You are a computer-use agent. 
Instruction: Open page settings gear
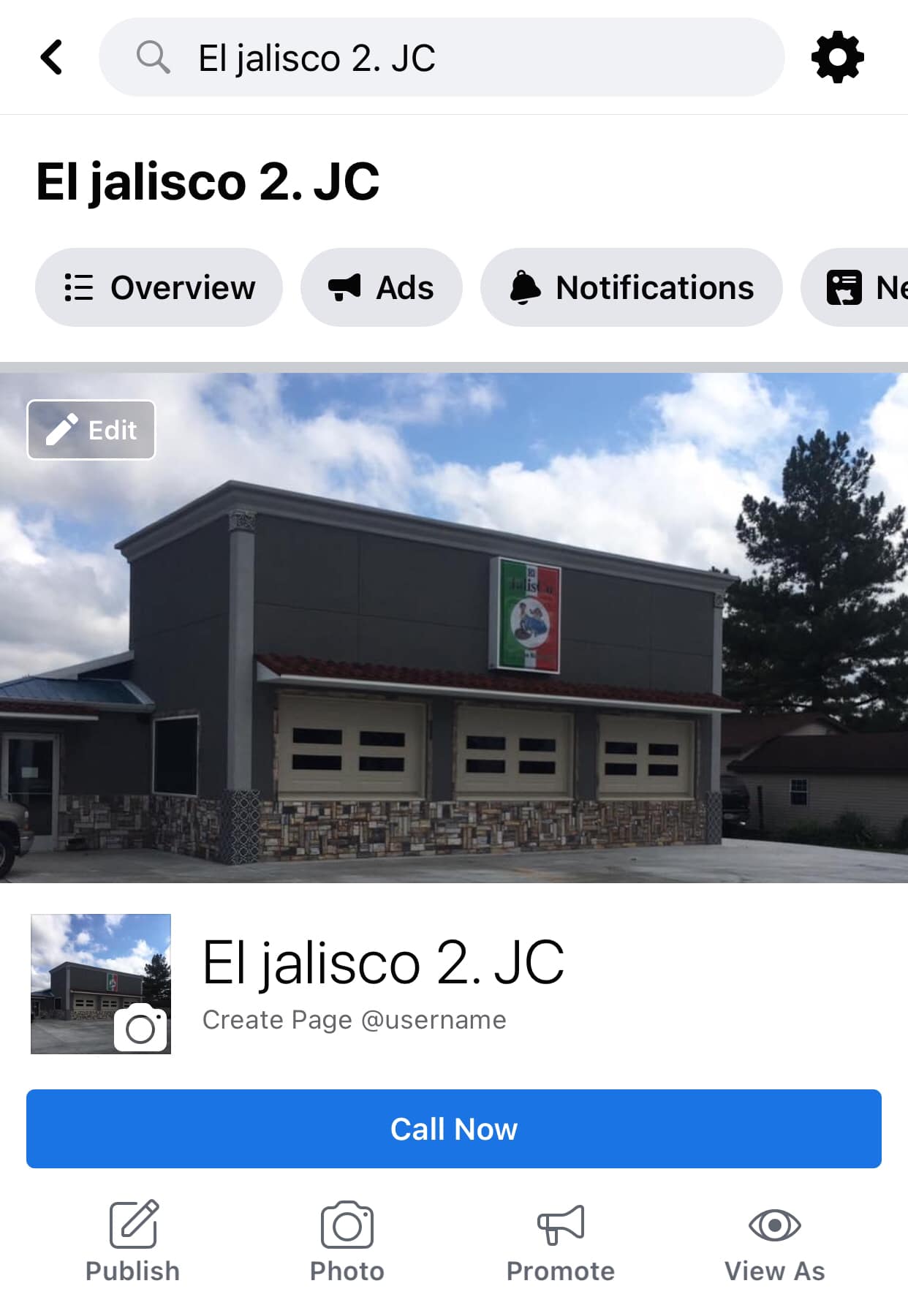click(837, 57)
